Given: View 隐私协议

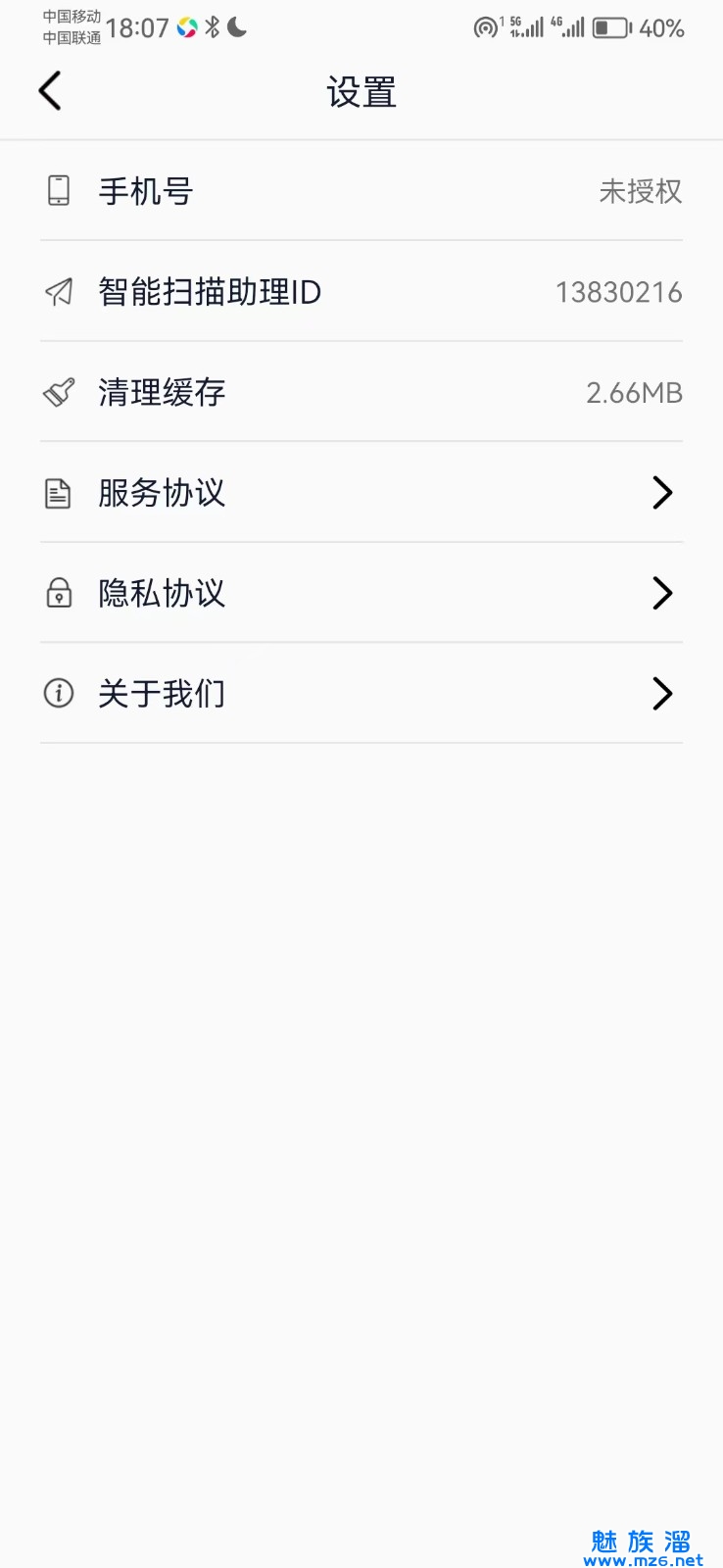Looking at the screenshot, I should 361,593.
